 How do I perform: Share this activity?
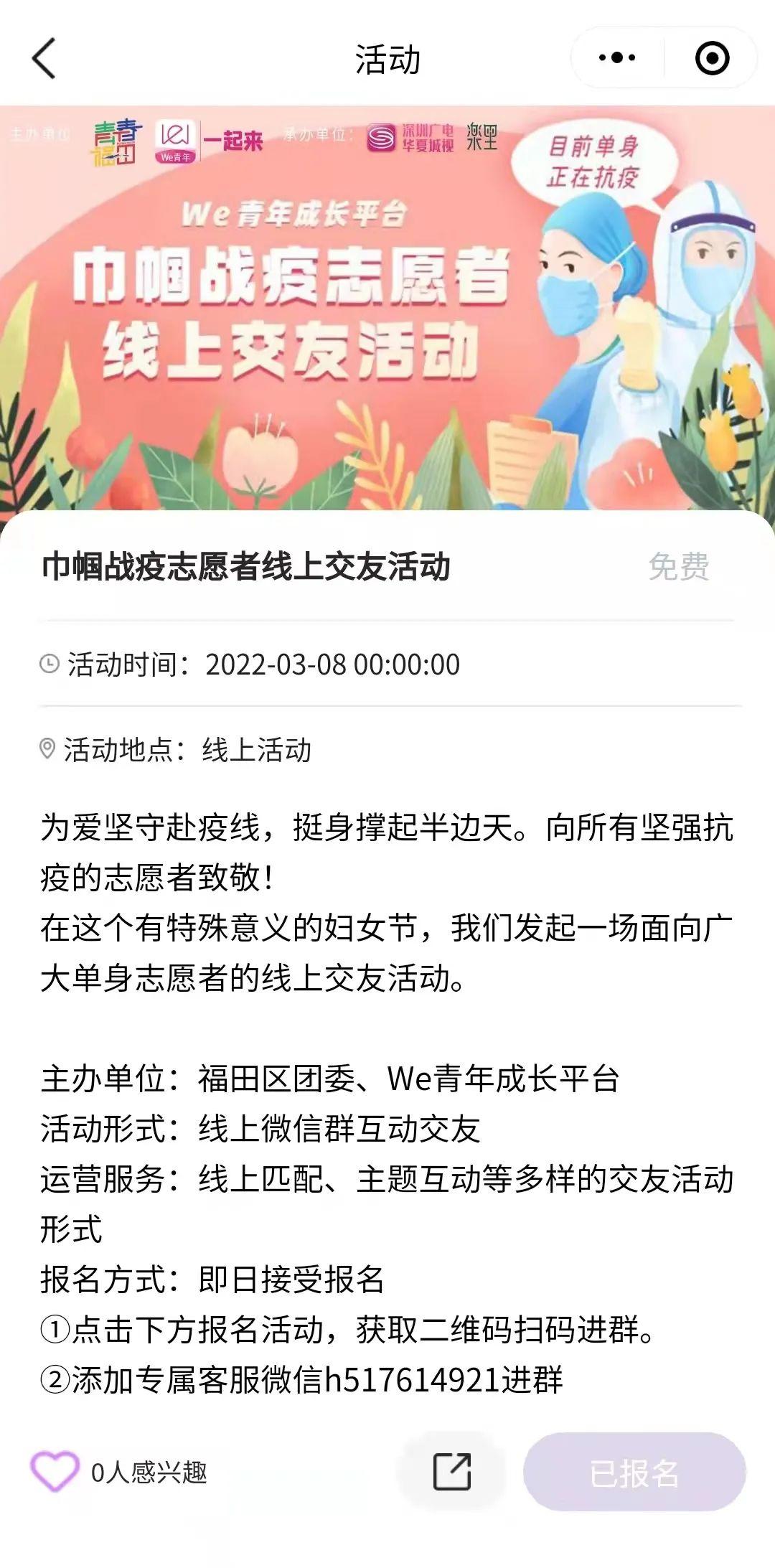(x=452, y=1471)
